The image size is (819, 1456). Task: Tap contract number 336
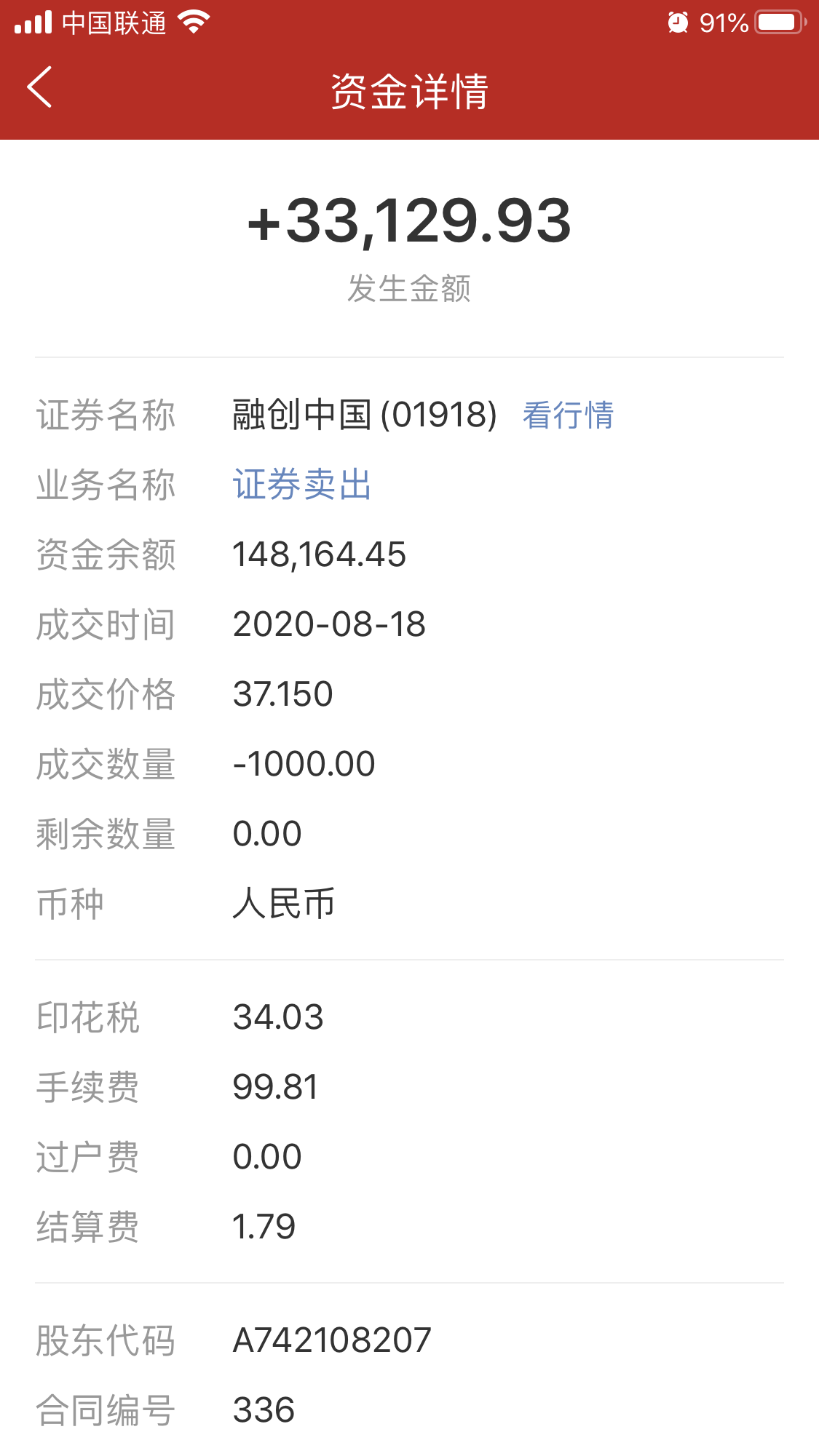tap(265, 1409)
